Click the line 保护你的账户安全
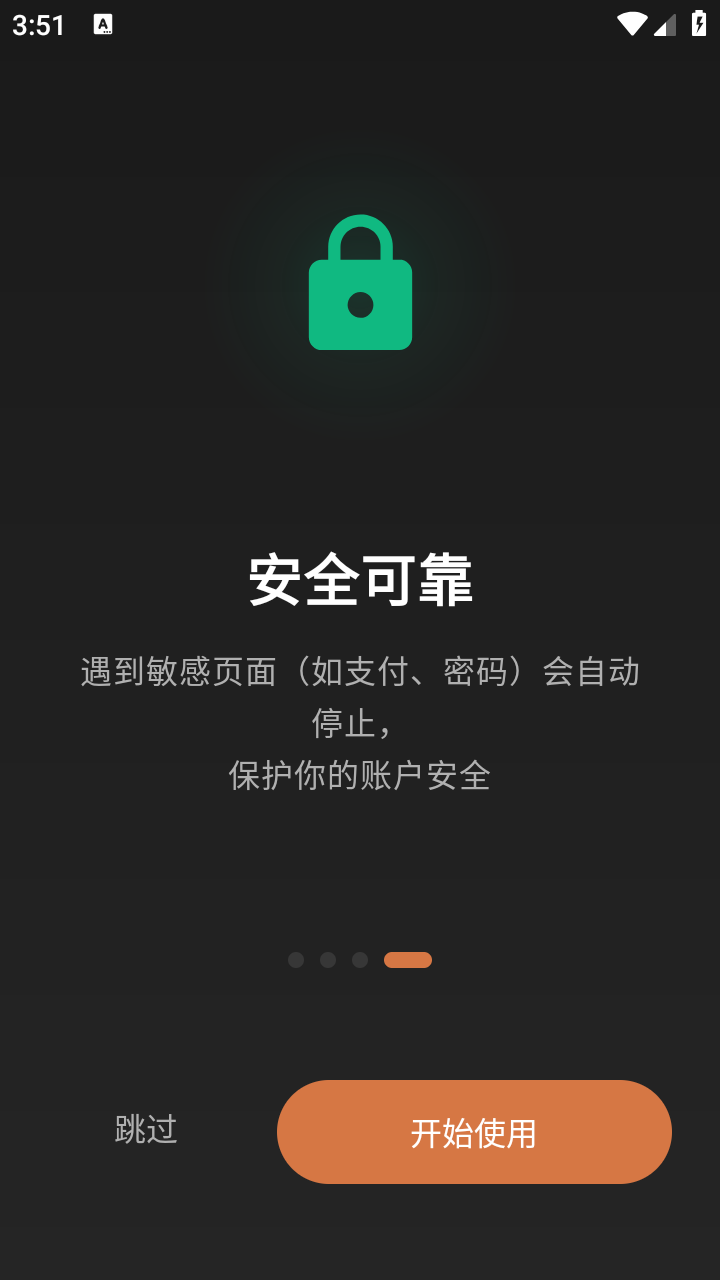Screen dimensions: 720x1280 point(360,776)
